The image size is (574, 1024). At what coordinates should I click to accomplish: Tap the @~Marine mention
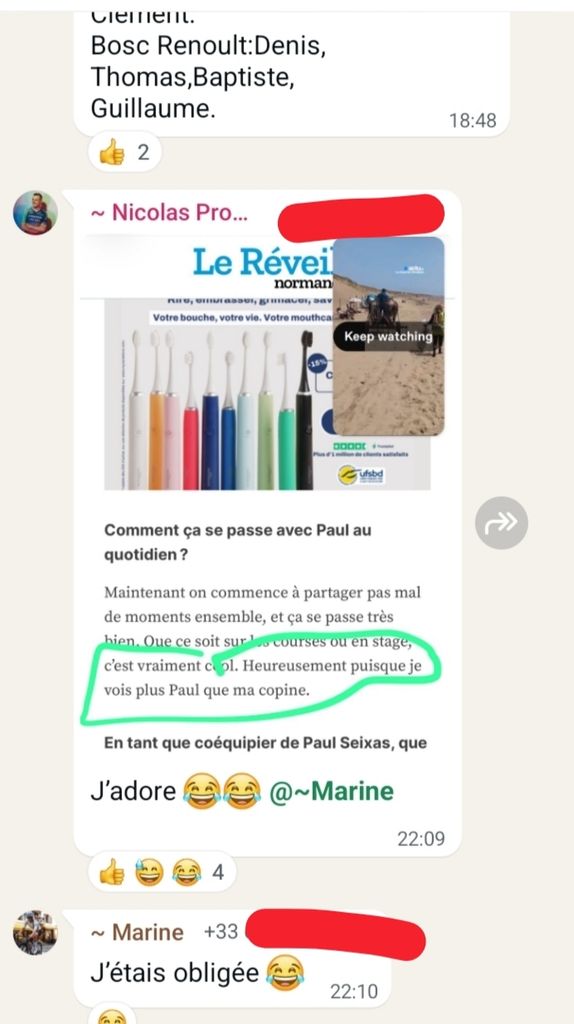(332, 791)
